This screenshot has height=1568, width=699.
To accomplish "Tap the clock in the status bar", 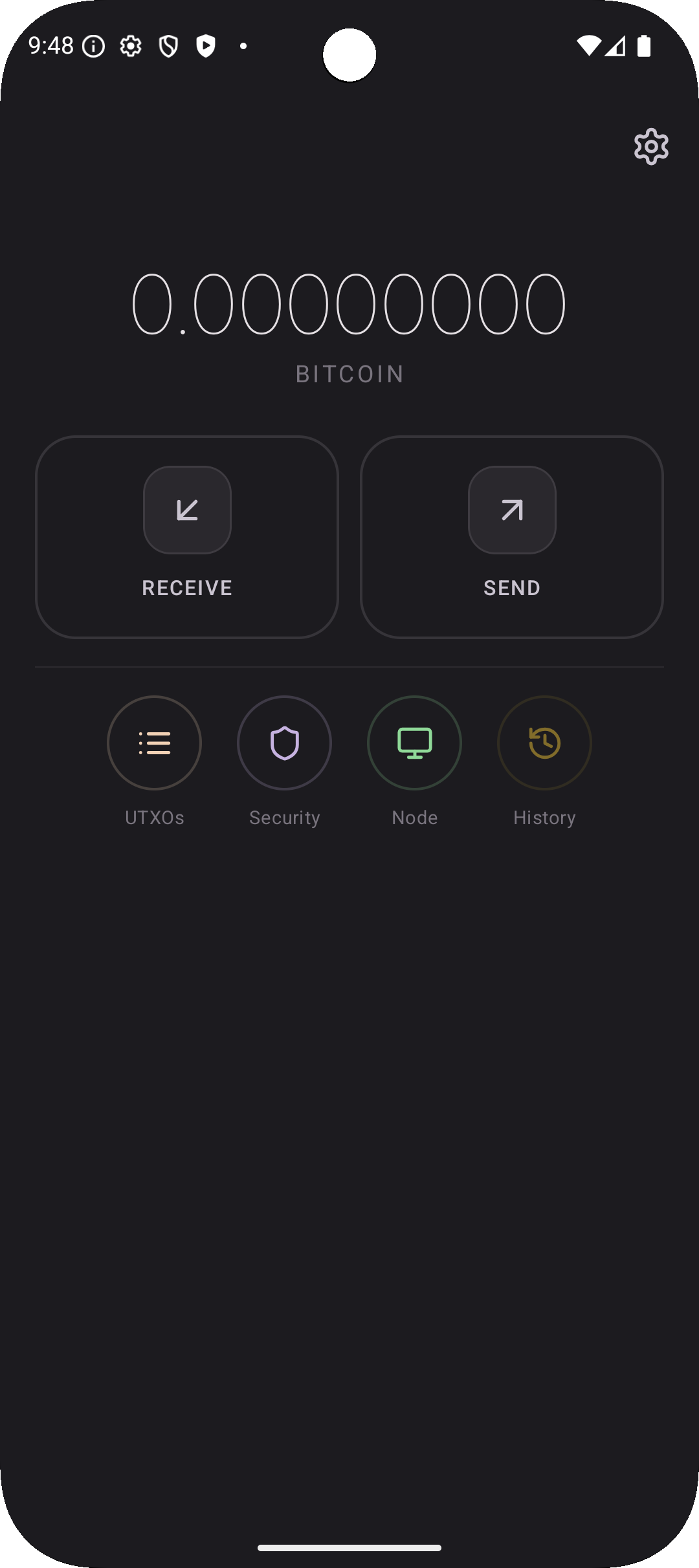I will 50,45.
